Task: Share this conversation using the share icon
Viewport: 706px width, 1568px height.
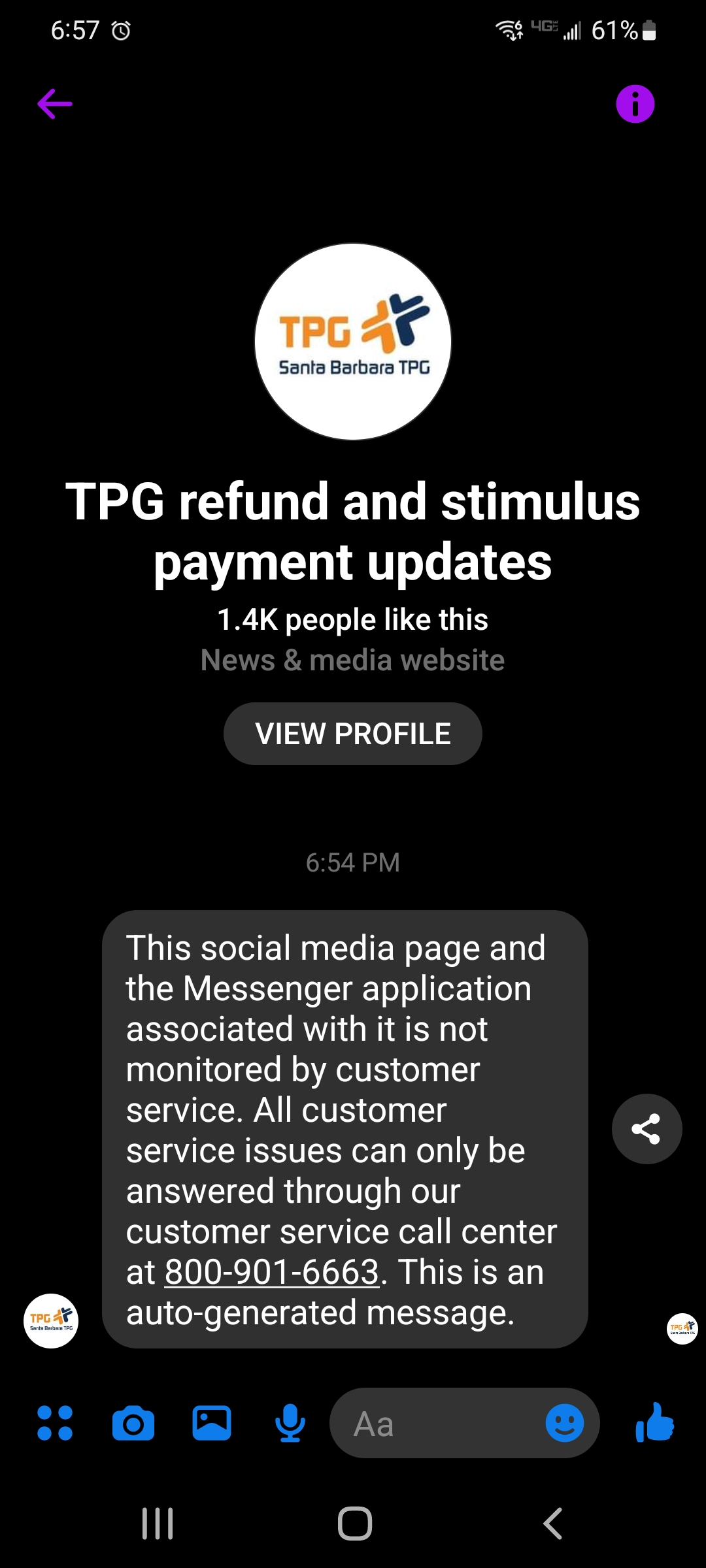Action: [x=646, y=1128]
